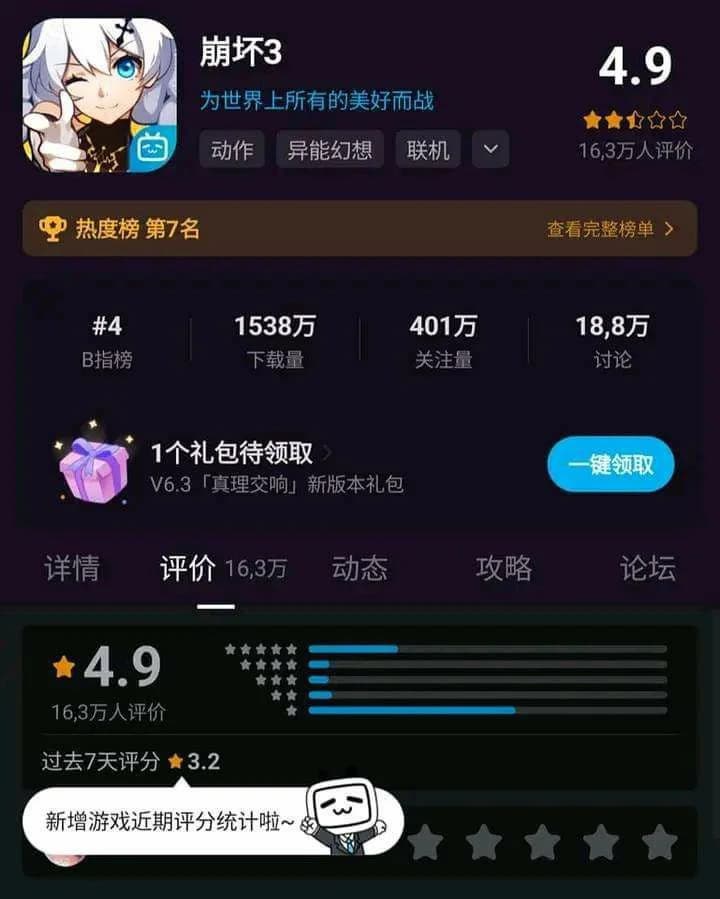Rate the game with five stars
The height and width of the screenshot is (899, 720).
[659, 842]
